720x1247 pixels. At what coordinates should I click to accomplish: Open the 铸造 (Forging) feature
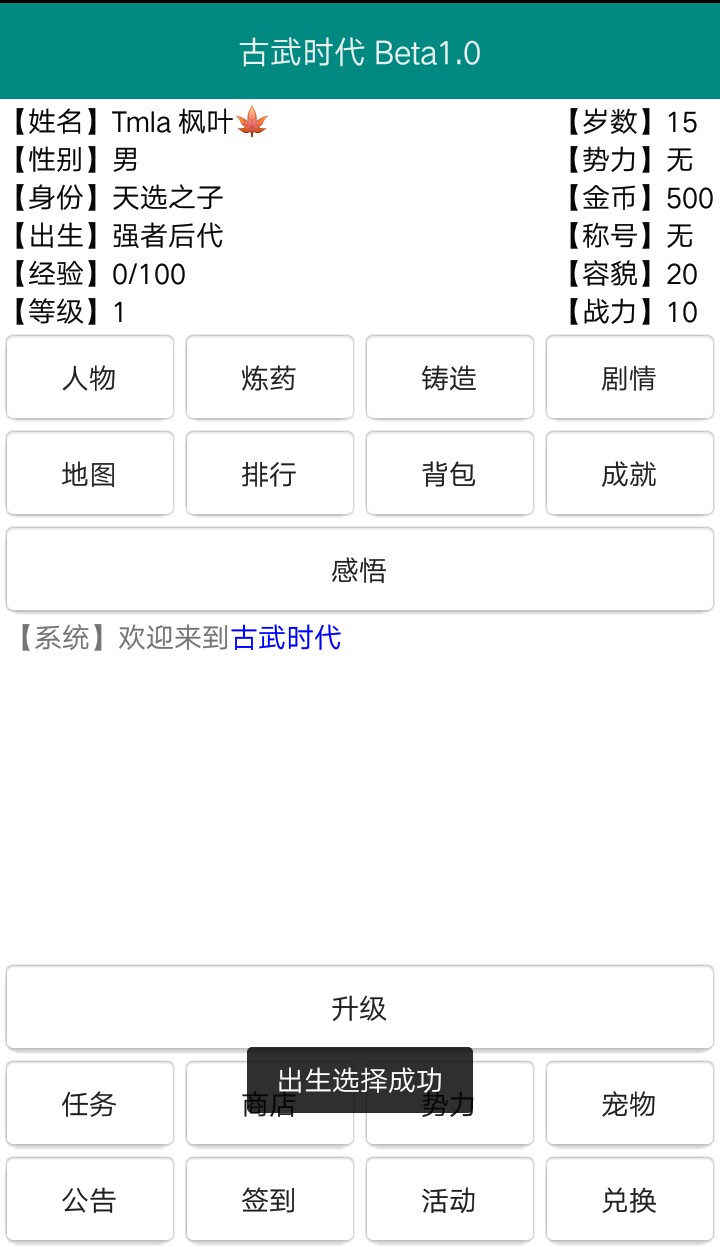pyautogui.click(x=449, y=377)
